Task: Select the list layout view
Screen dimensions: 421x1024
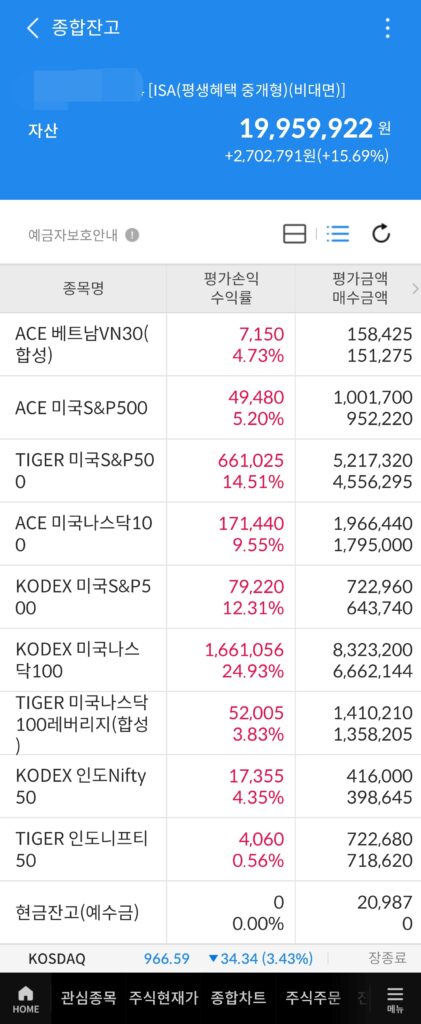Action: (x=337, y=234)
